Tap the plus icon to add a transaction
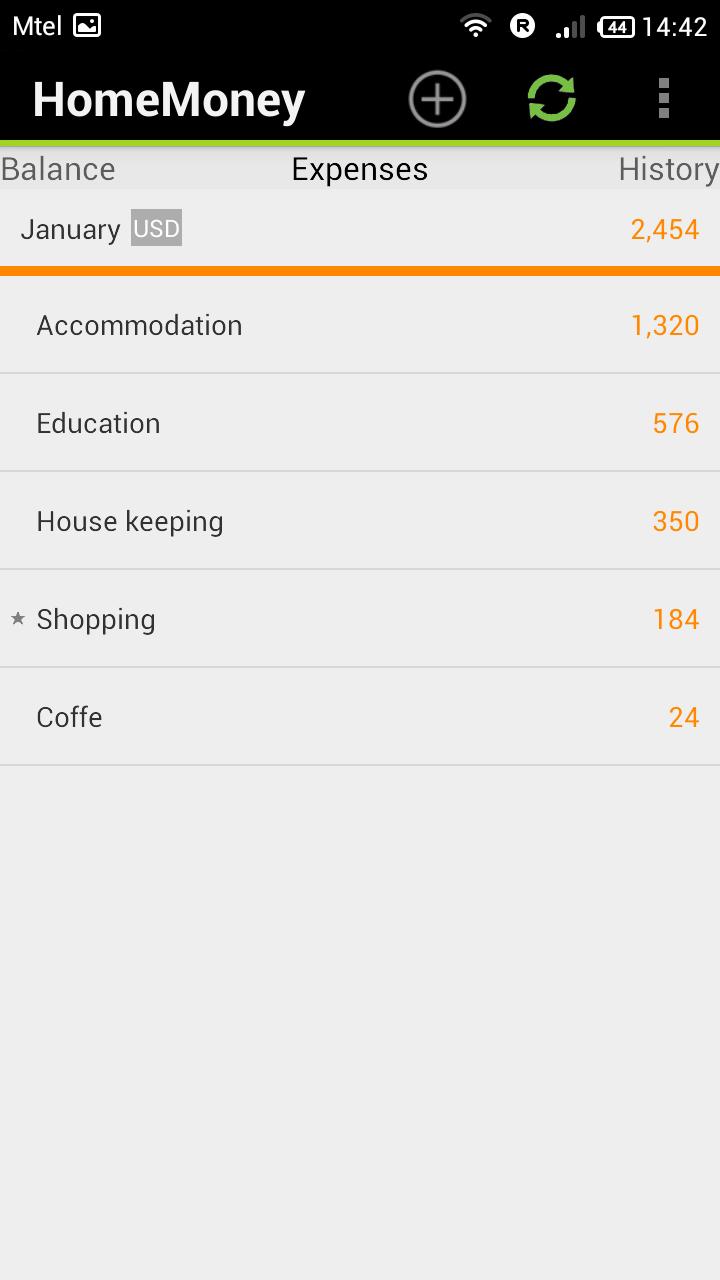The width and height of the screenshot is (720, 1280). click(435, 98)
